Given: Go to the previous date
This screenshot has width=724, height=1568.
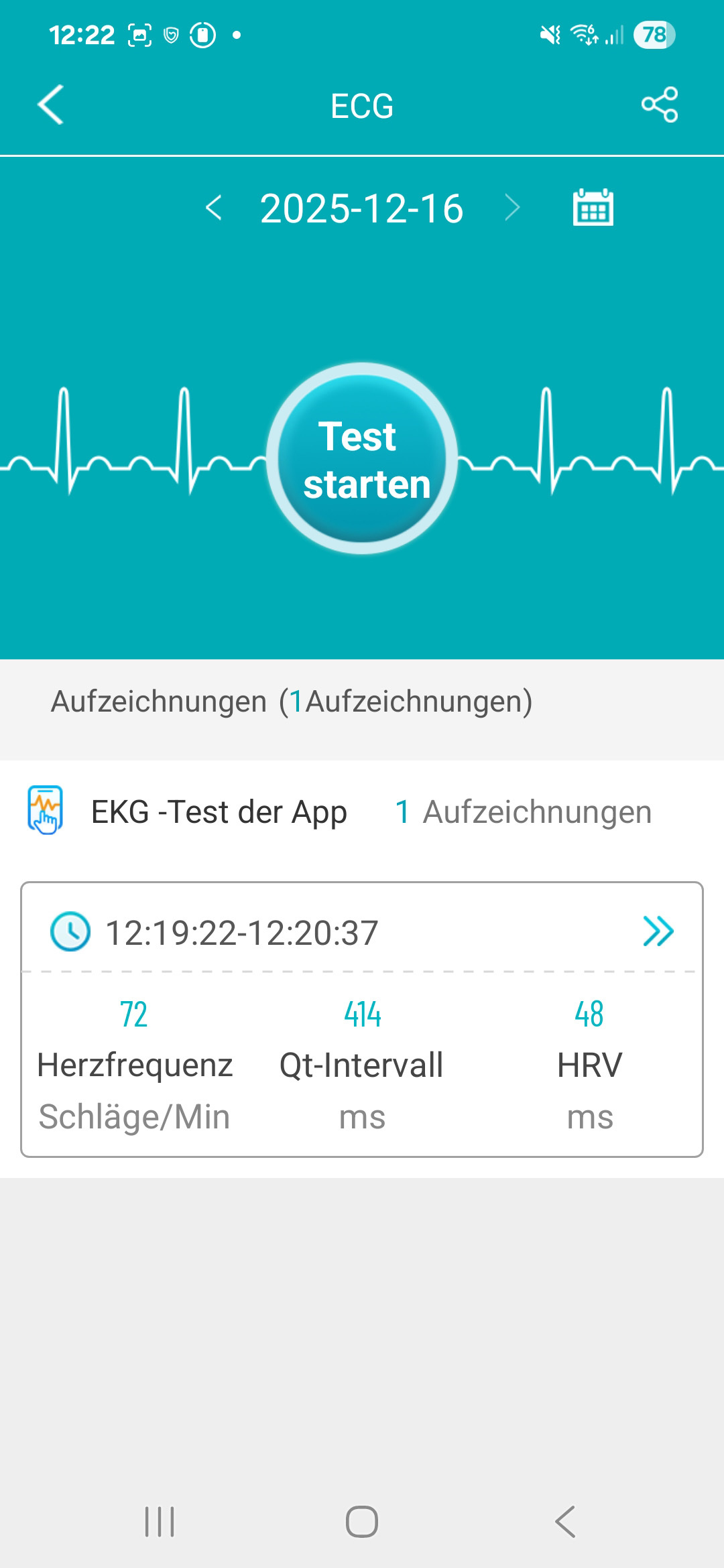Looking at the screenshot, I should pos(214,208).
